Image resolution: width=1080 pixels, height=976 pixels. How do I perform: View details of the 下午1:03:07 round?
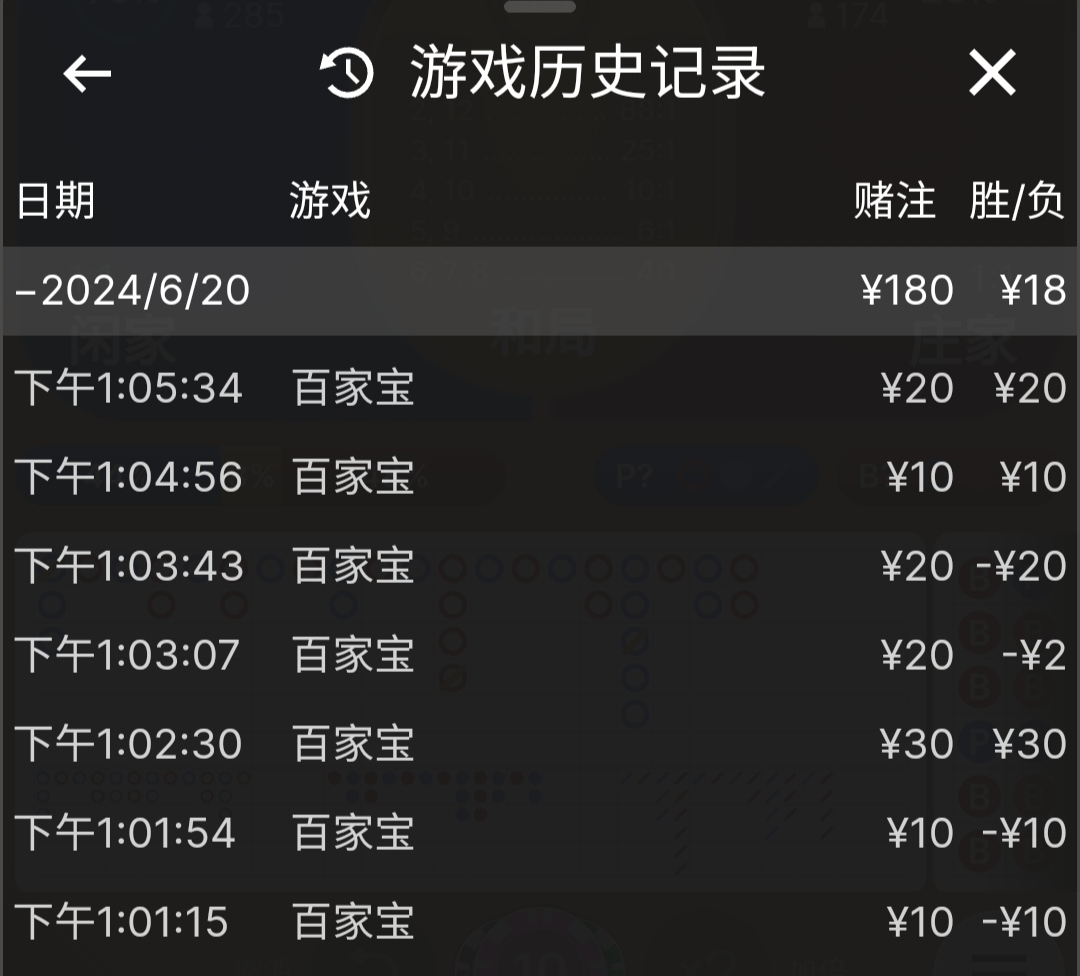[x=540, y=655]
